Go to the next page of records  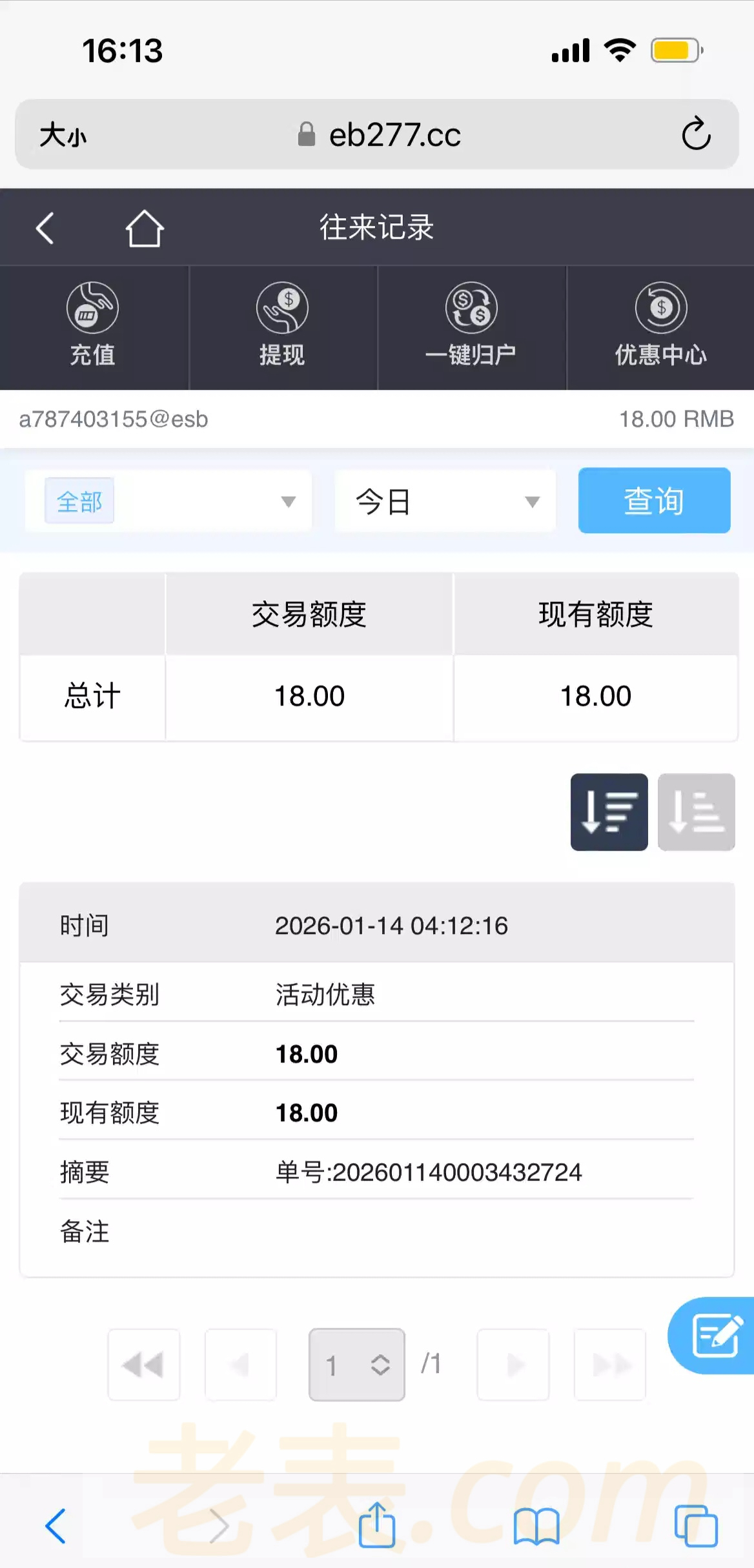click(x=513, y=1365)
